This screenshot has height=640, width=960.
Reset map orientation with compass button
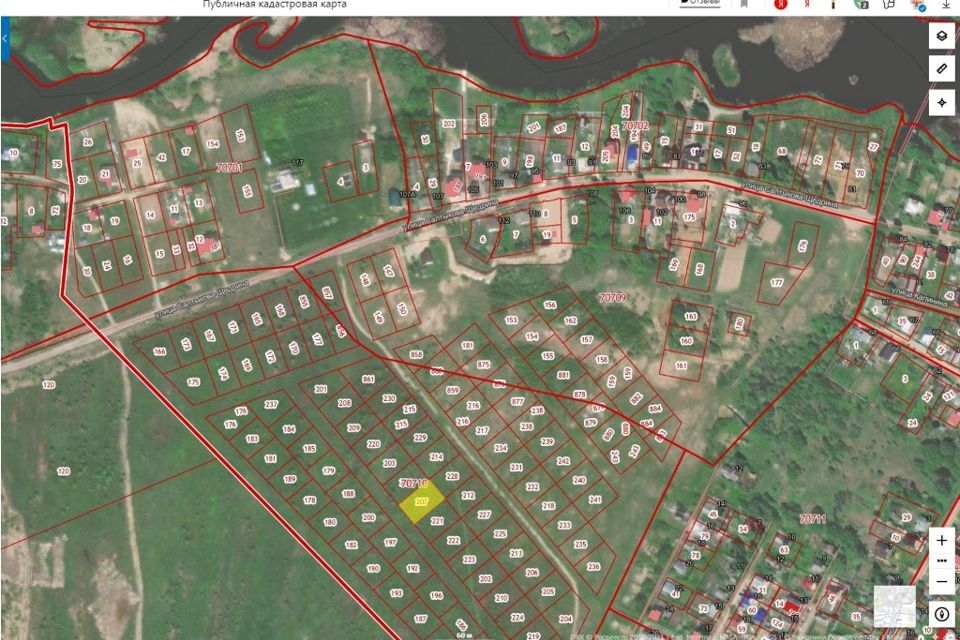942,612
